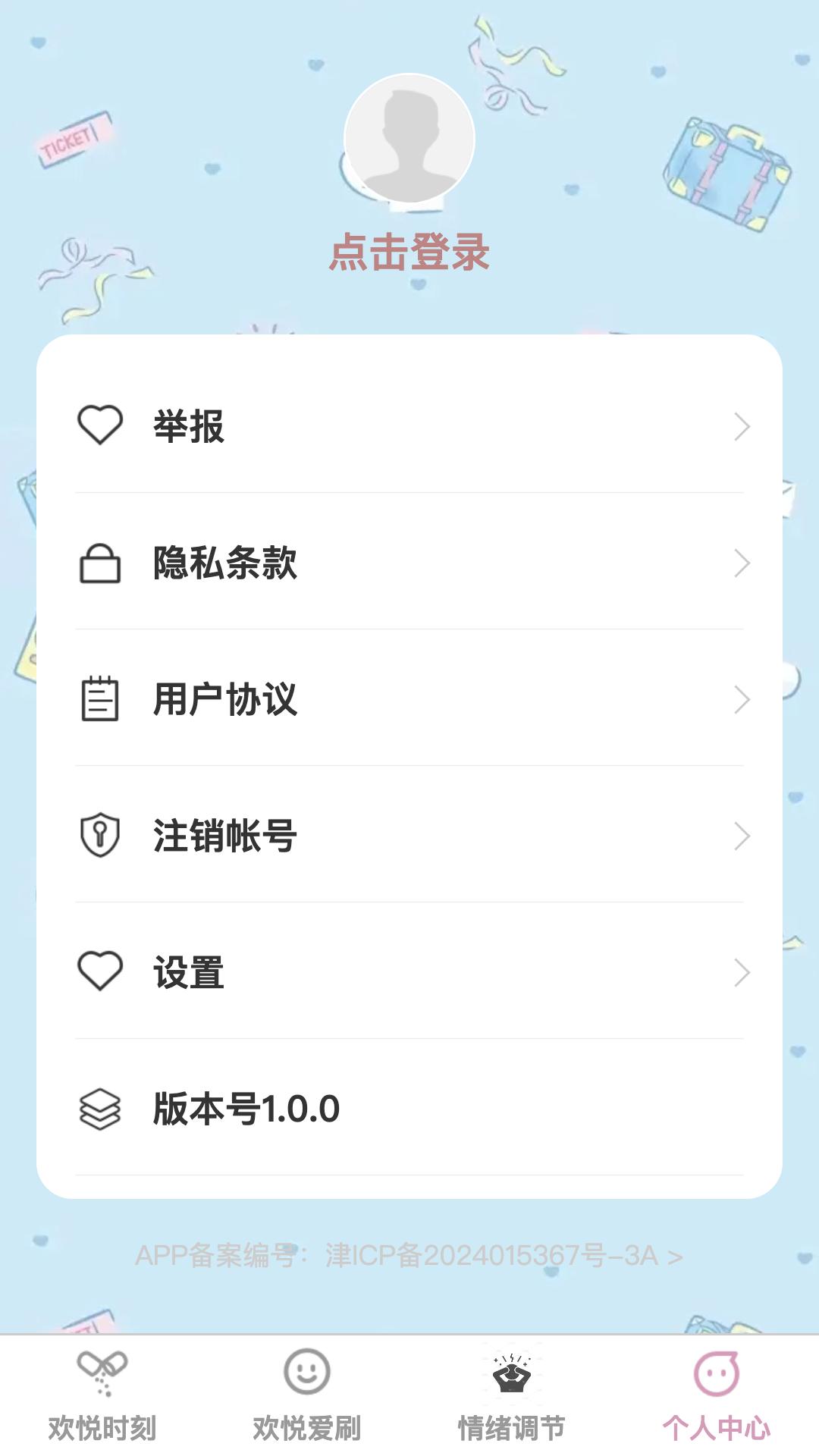This screenshot has height=1456, width=819.
Task: Open the 设置 row arrow
Action: click(741, 971)
